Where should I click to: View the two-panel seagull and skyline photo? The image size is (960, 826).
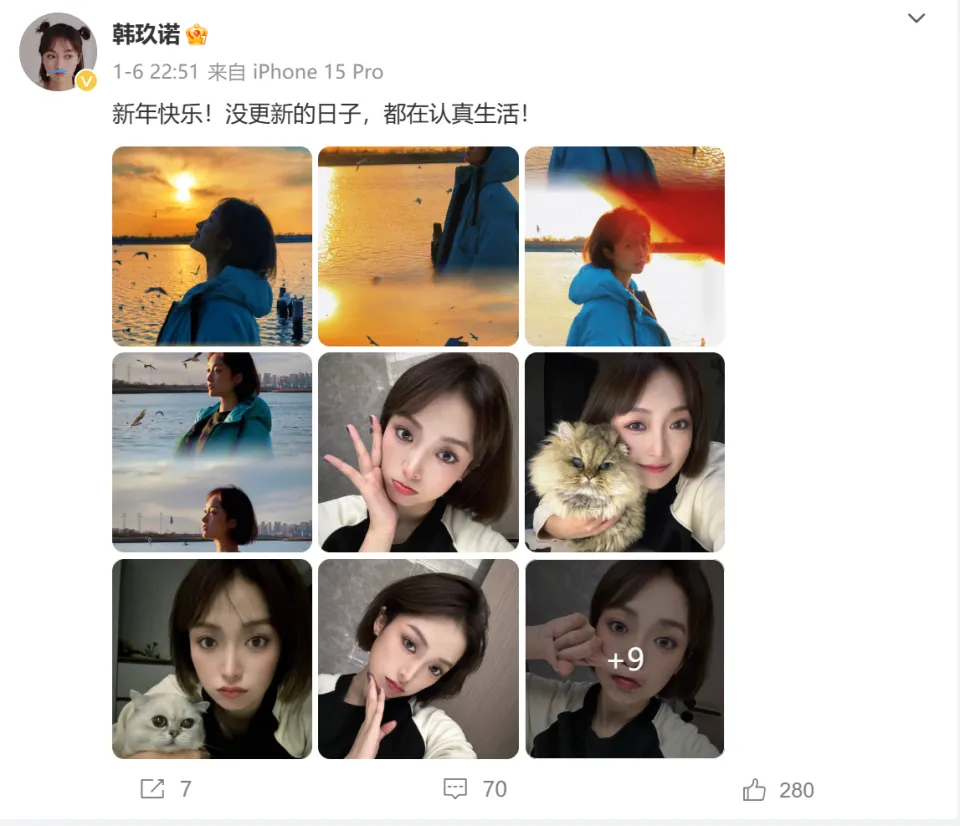coord(212,452)
